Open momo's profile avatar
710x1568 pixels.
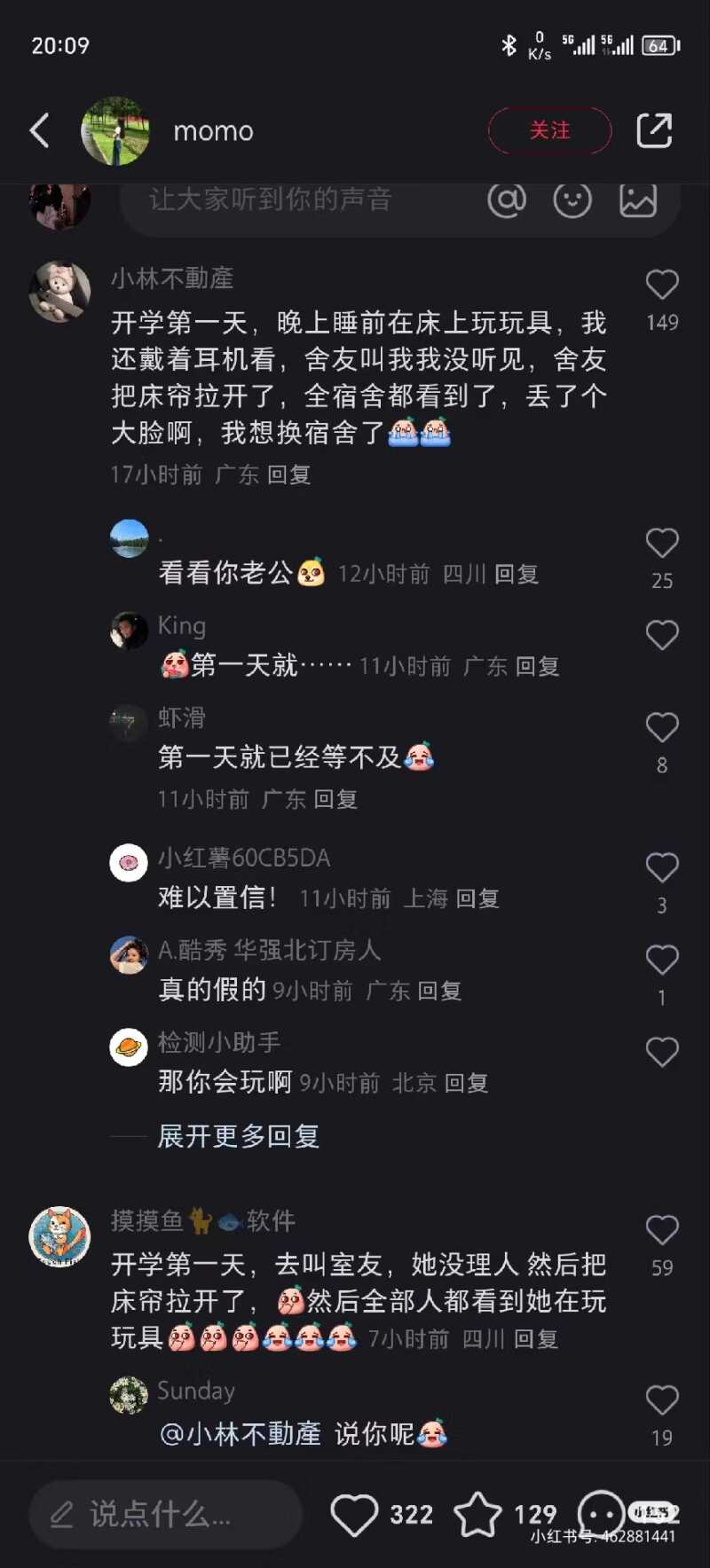click(115, 131)
